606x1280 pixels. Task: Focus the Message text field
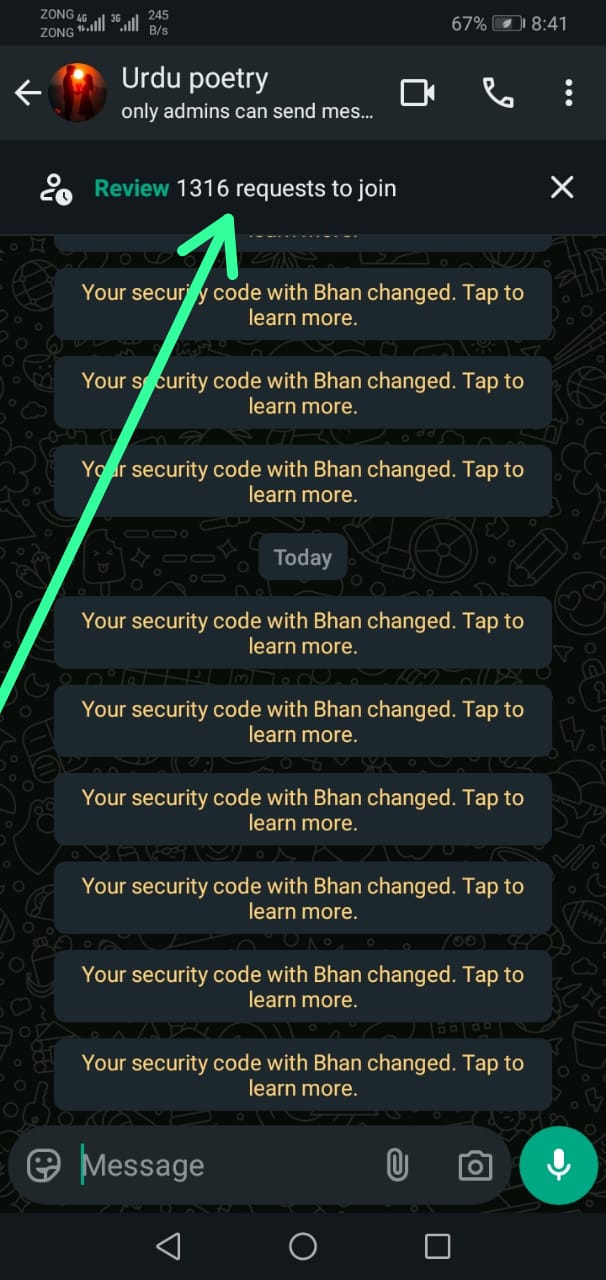click(220, 1165)
